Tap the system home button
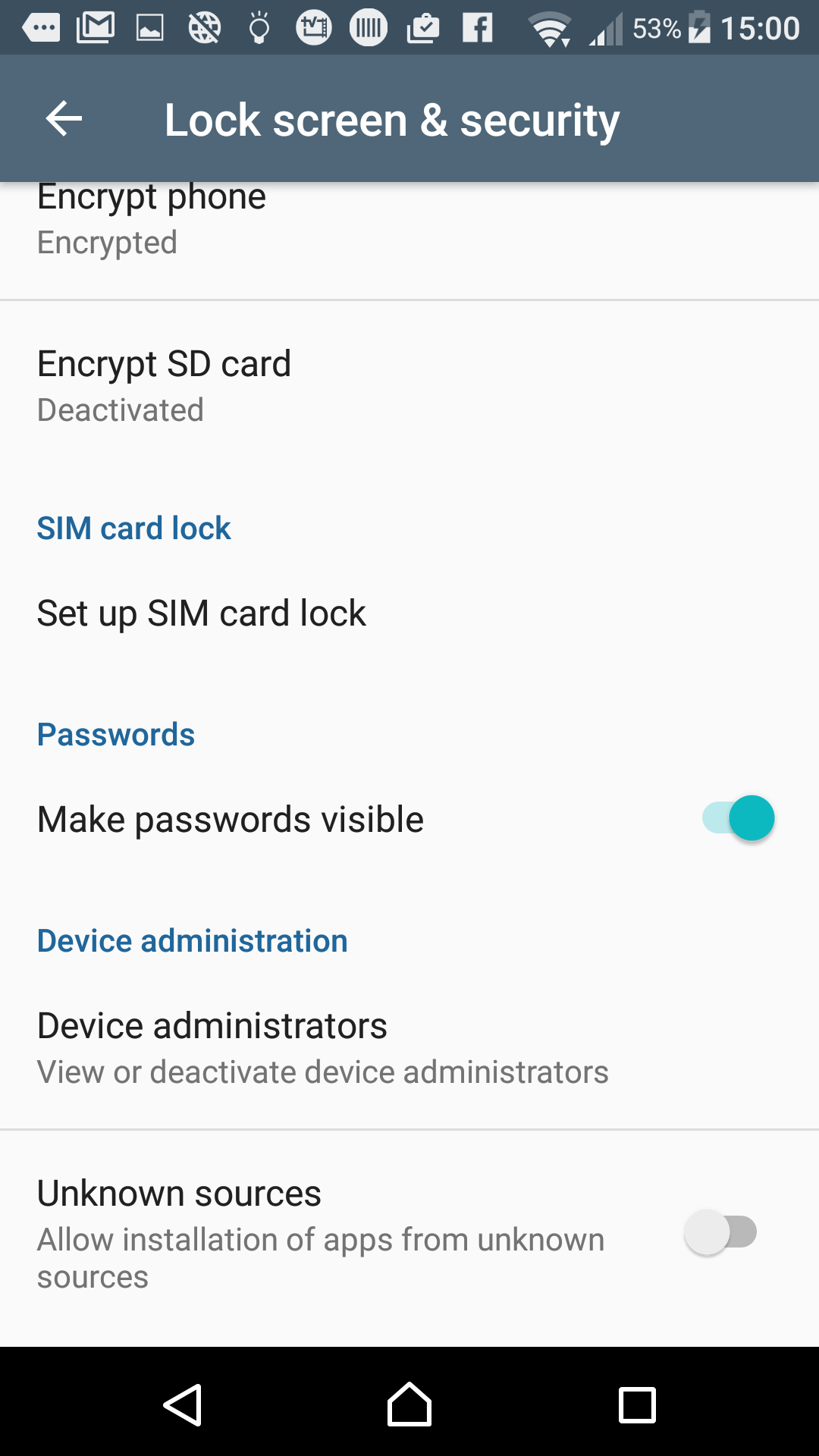This screenshot has height=1456, width=819. pos(409,1404)
